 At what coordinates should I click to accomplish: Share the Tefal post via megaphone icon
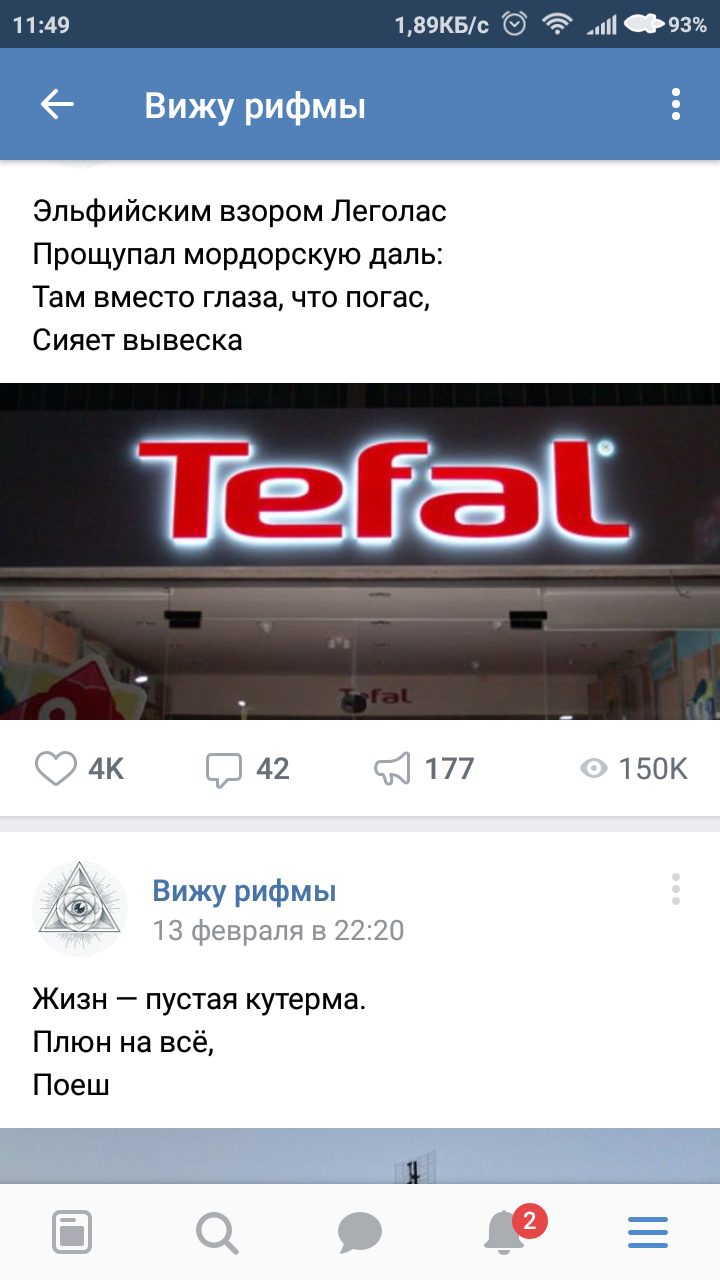423,768
